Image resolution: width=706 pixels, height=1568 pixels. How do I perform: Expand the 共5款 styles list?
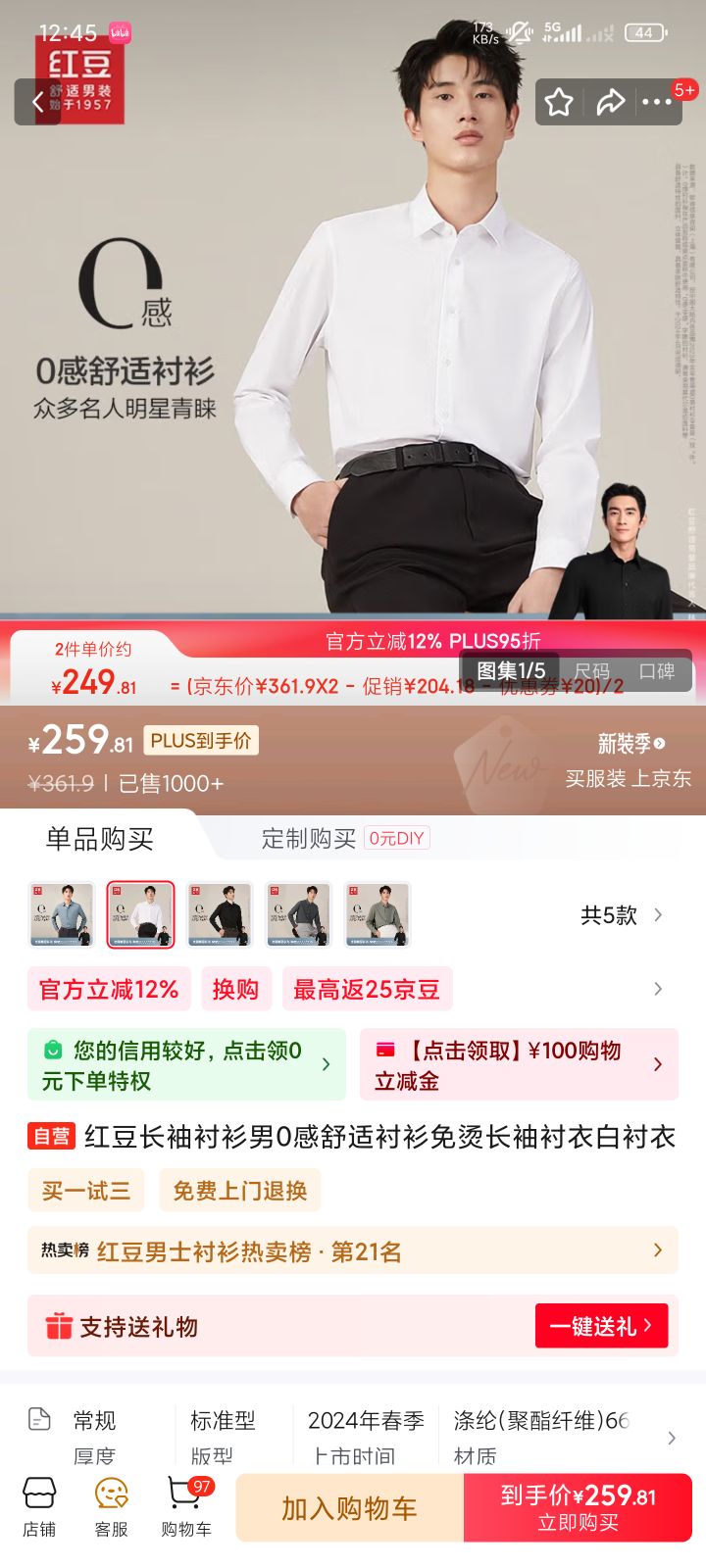pyautogui.click(x=622, y=914)
